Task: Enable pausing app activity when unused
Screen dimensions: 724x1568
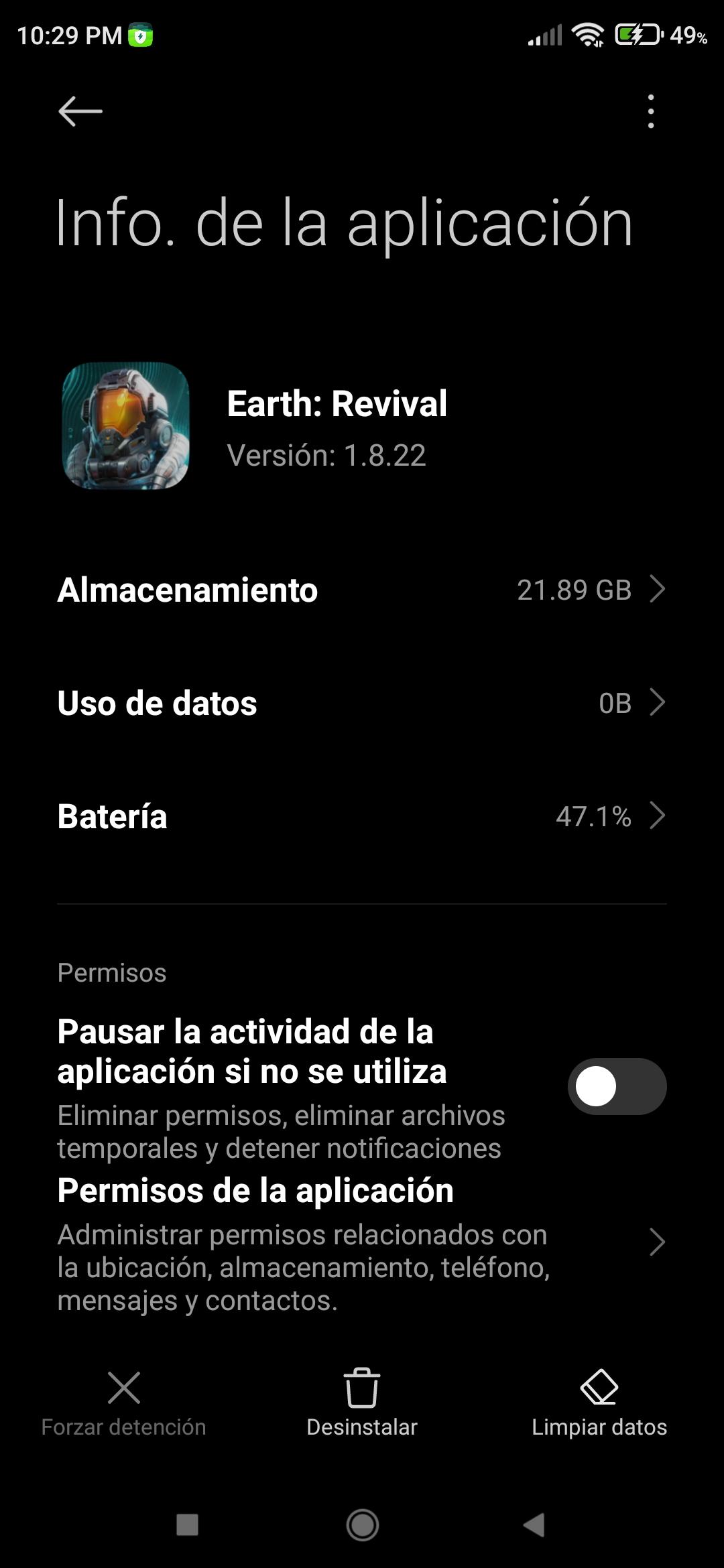Action: click(616, 1086)
